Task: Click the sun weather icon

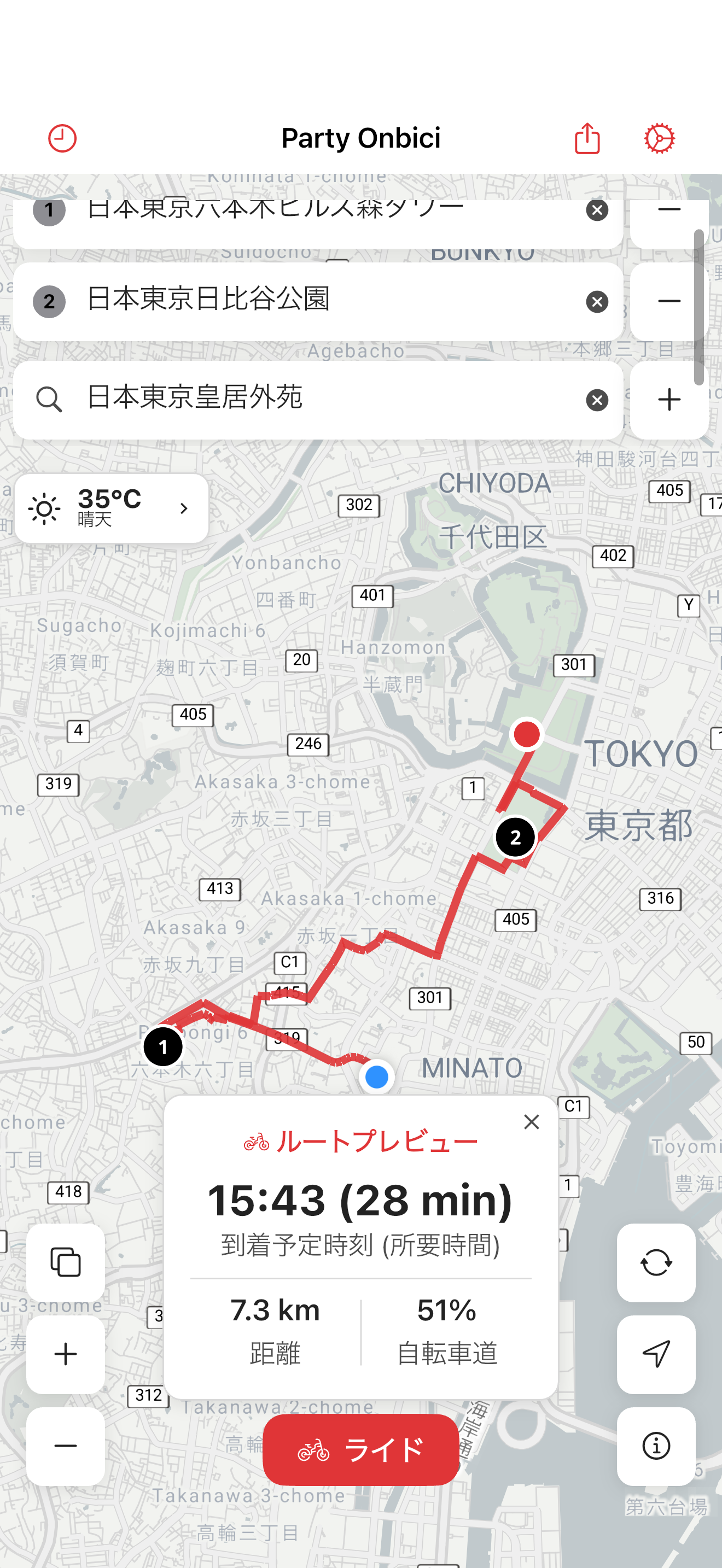Action: [x=45, y=508]
